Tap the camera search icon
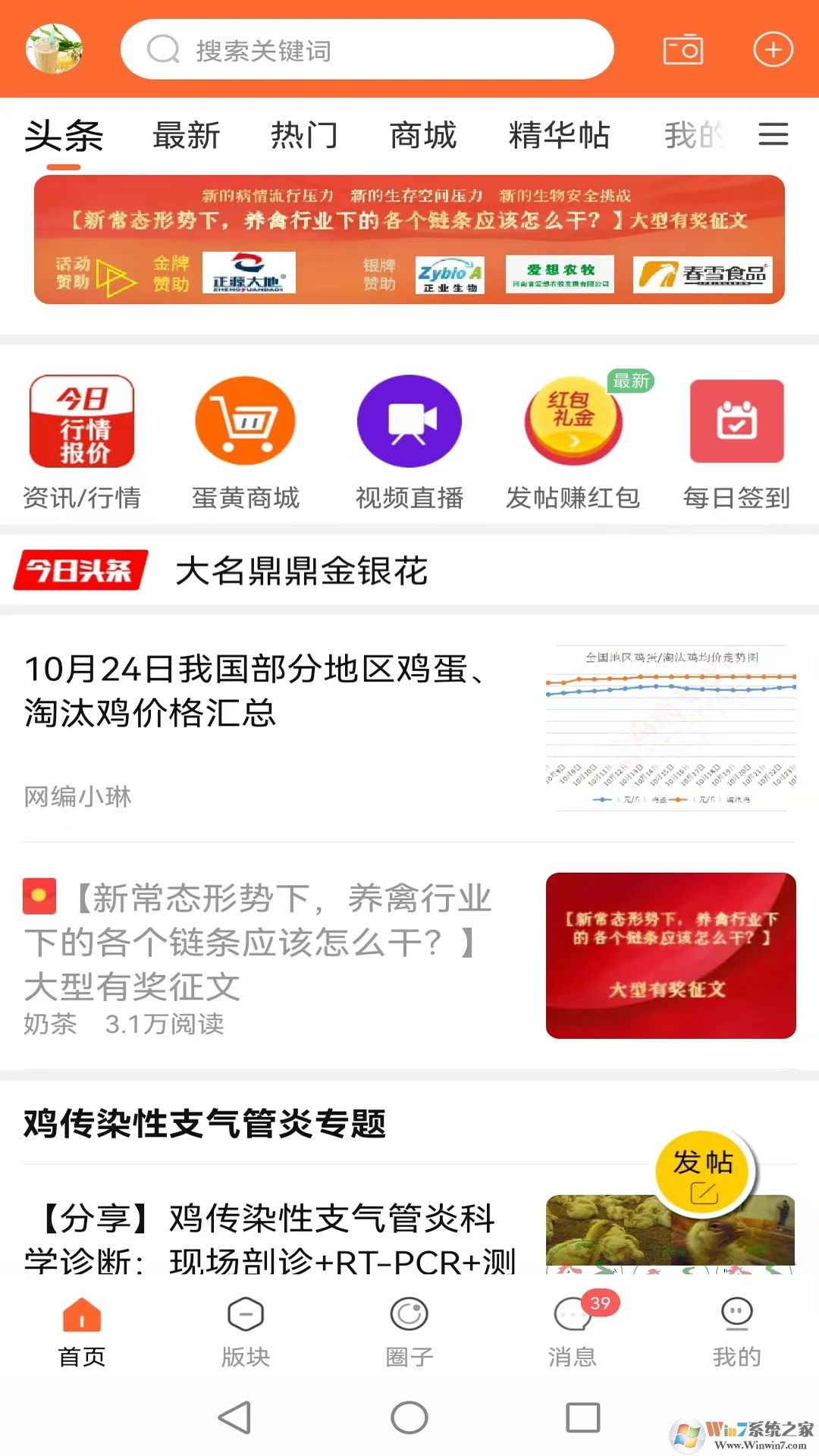 [x=681, y=49]
